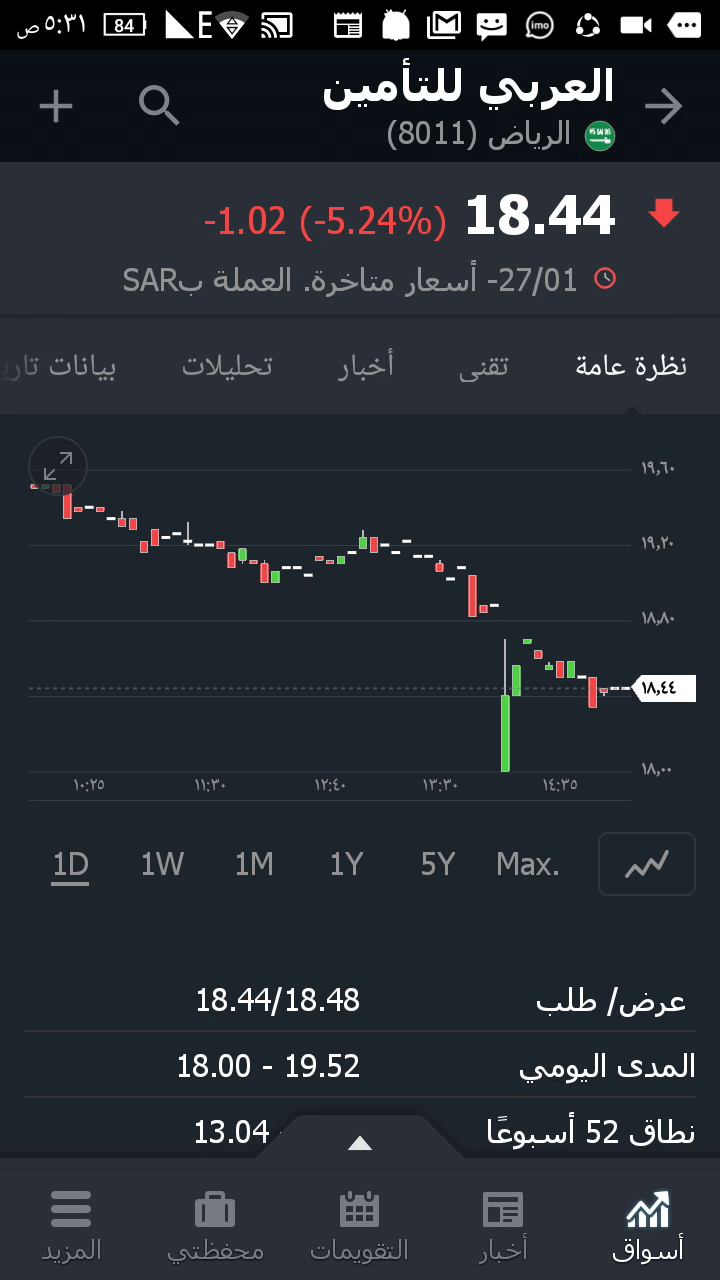Switch to the تقنى tab

tap(484, 366)
